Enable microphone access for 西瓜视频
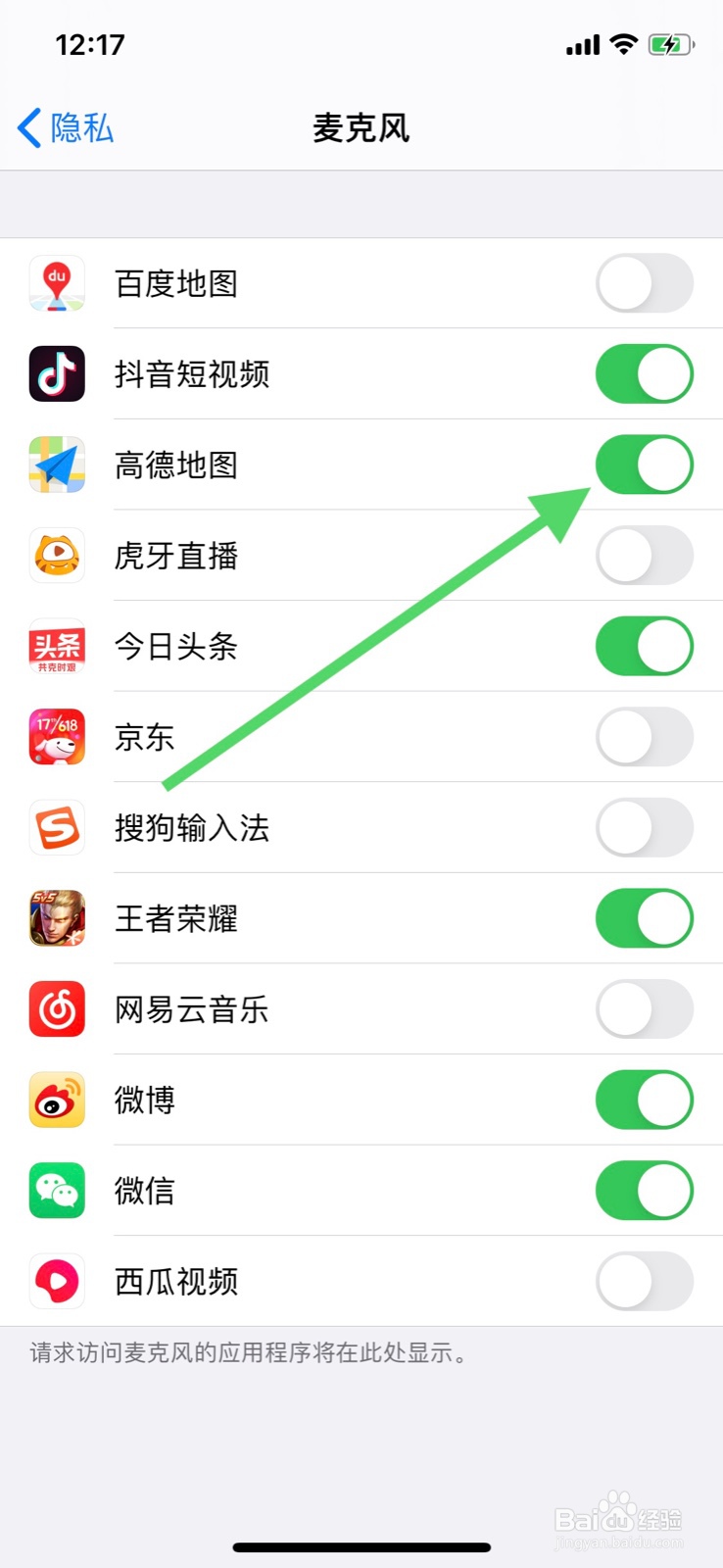 click(644, 1281)
